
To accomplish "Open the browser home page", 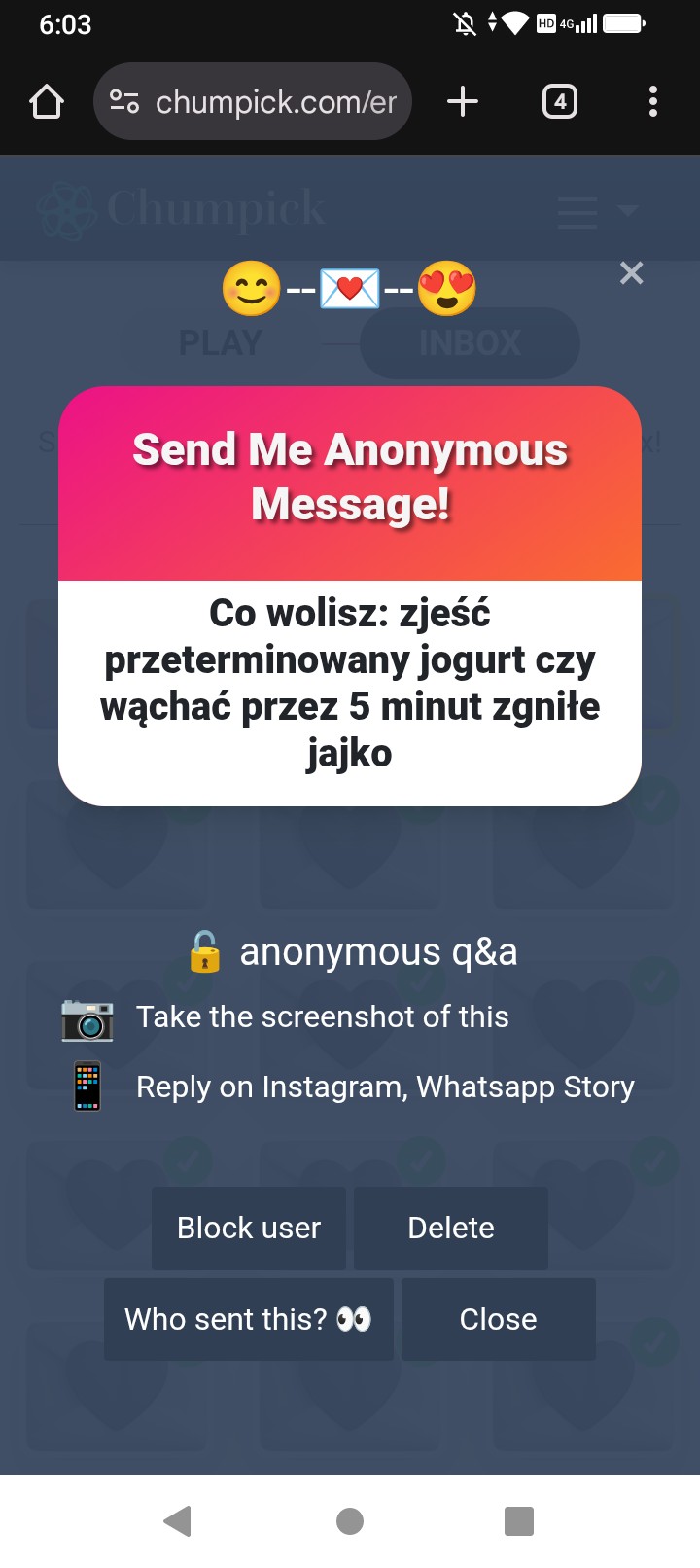I will tap(47, 101).
